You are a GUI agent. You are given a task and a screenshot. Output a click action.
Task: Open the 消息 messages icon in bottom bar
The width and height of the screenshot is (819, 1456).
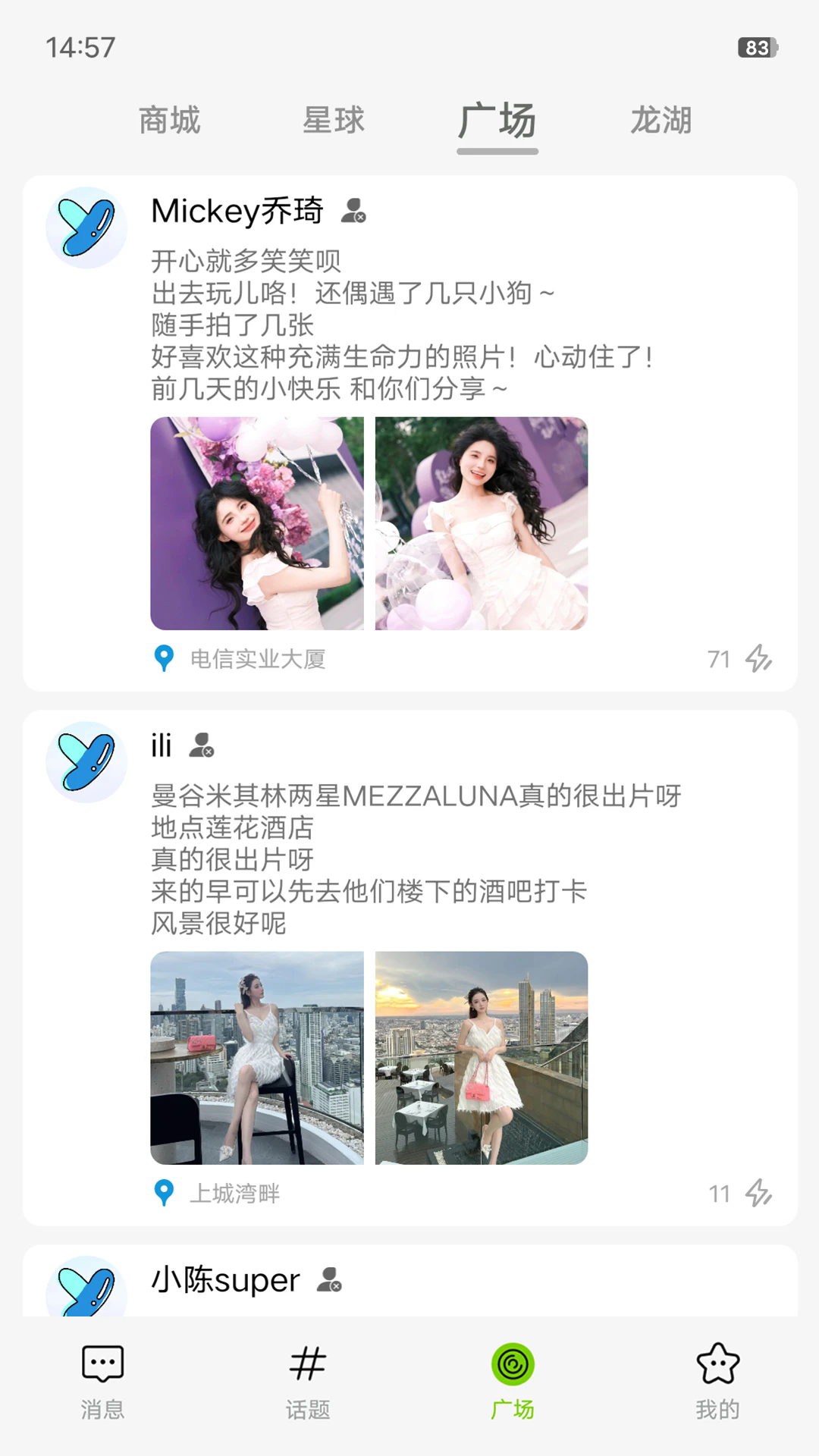pos(103,1373)
